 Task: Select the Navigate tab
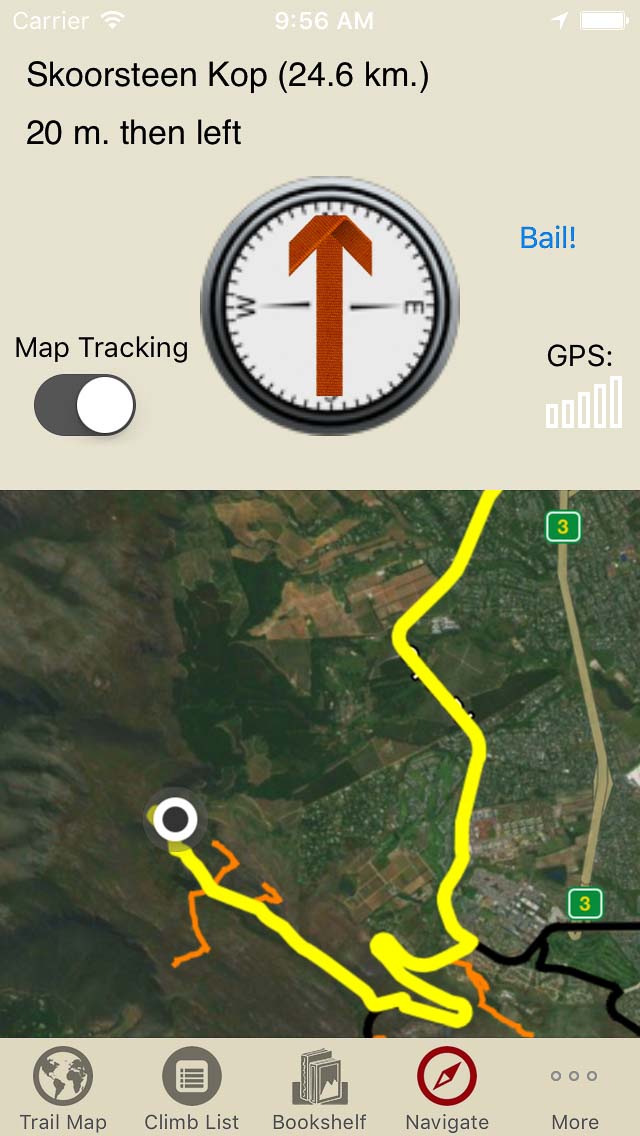447,1088
